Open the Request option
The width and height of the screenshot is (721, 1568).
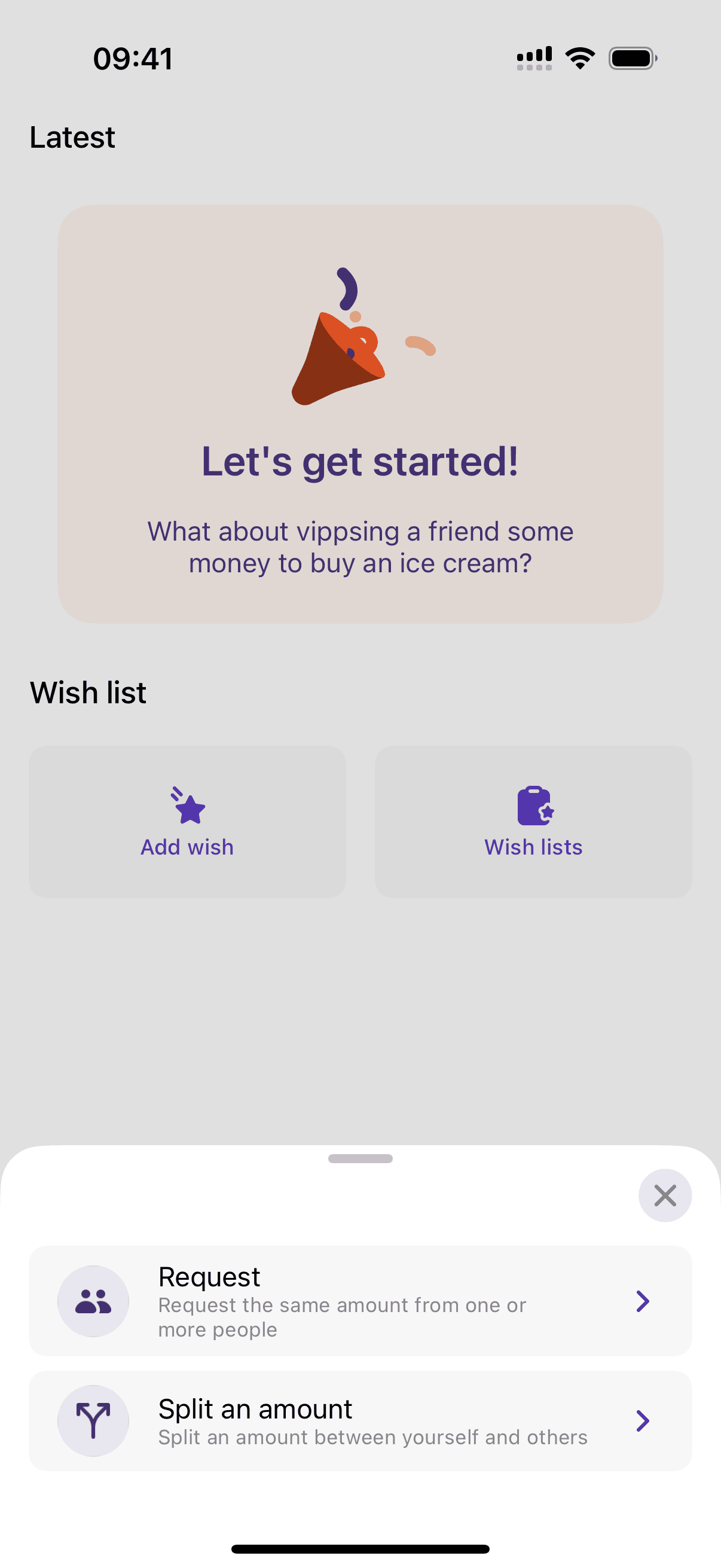[x=360, y=1301]
